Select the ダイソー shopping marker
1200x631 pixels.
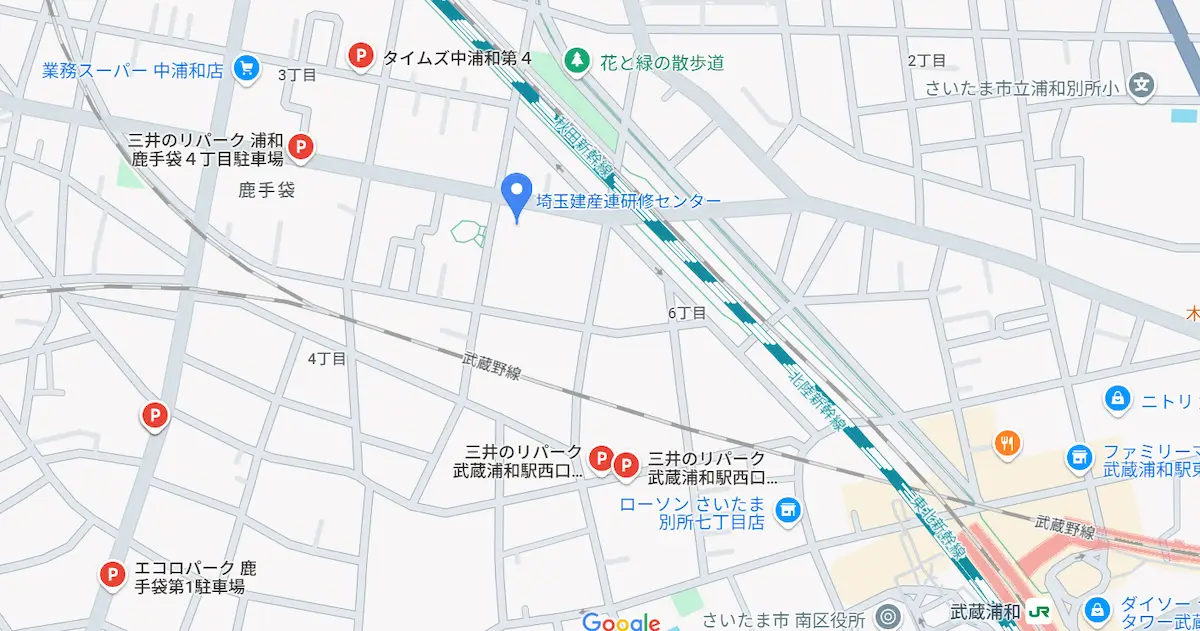1097,608
